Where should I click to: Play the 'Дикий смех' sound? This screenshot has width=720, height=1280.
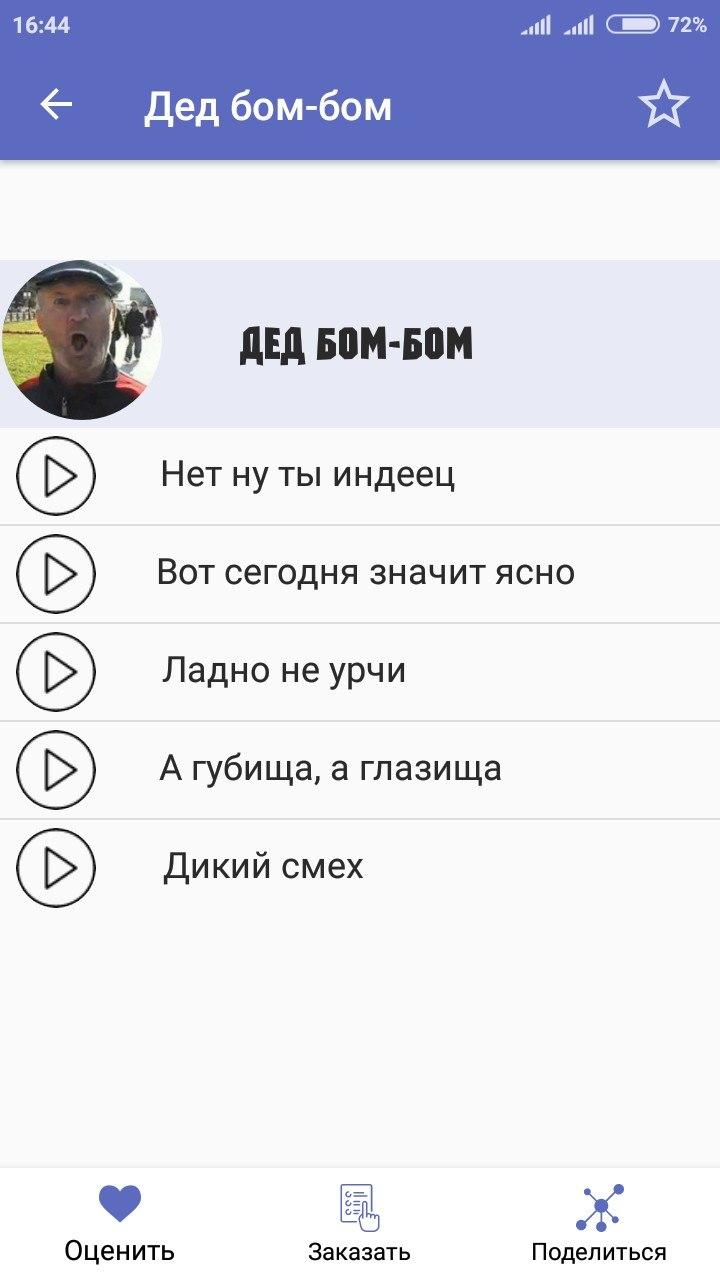point(56,868)
